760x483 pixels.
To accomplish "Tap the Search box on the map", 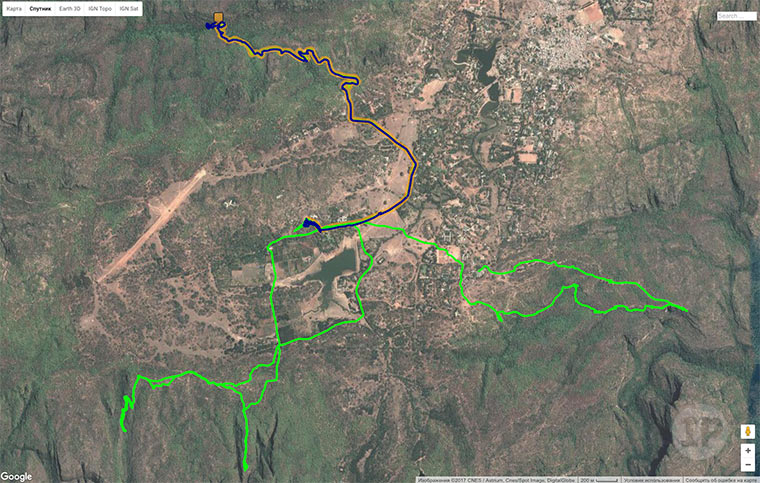I will [x=737, y=16].
